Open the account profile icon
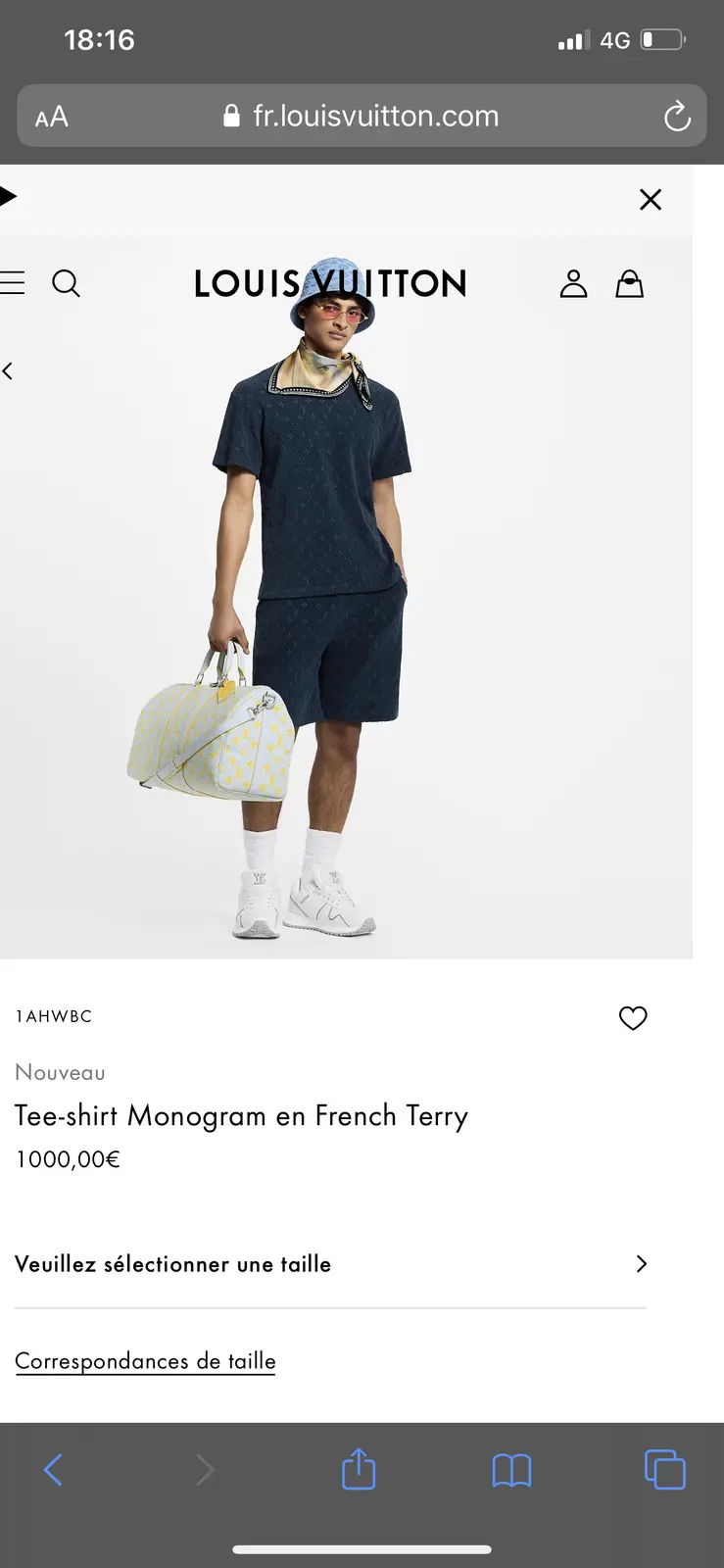 click(x=573, y=283)
